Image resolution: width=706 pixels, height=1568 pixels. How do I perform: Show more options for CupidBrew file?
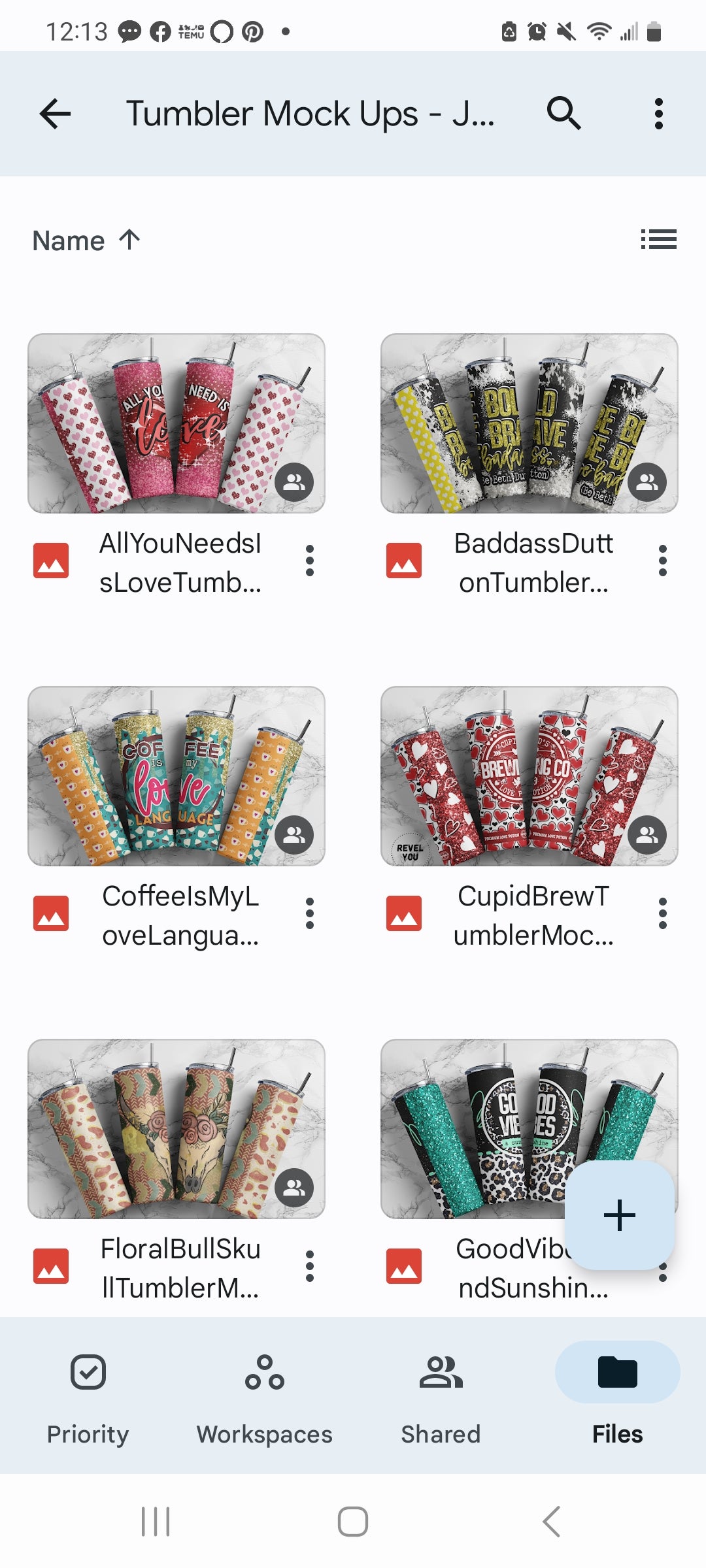[x=663, y=913]
